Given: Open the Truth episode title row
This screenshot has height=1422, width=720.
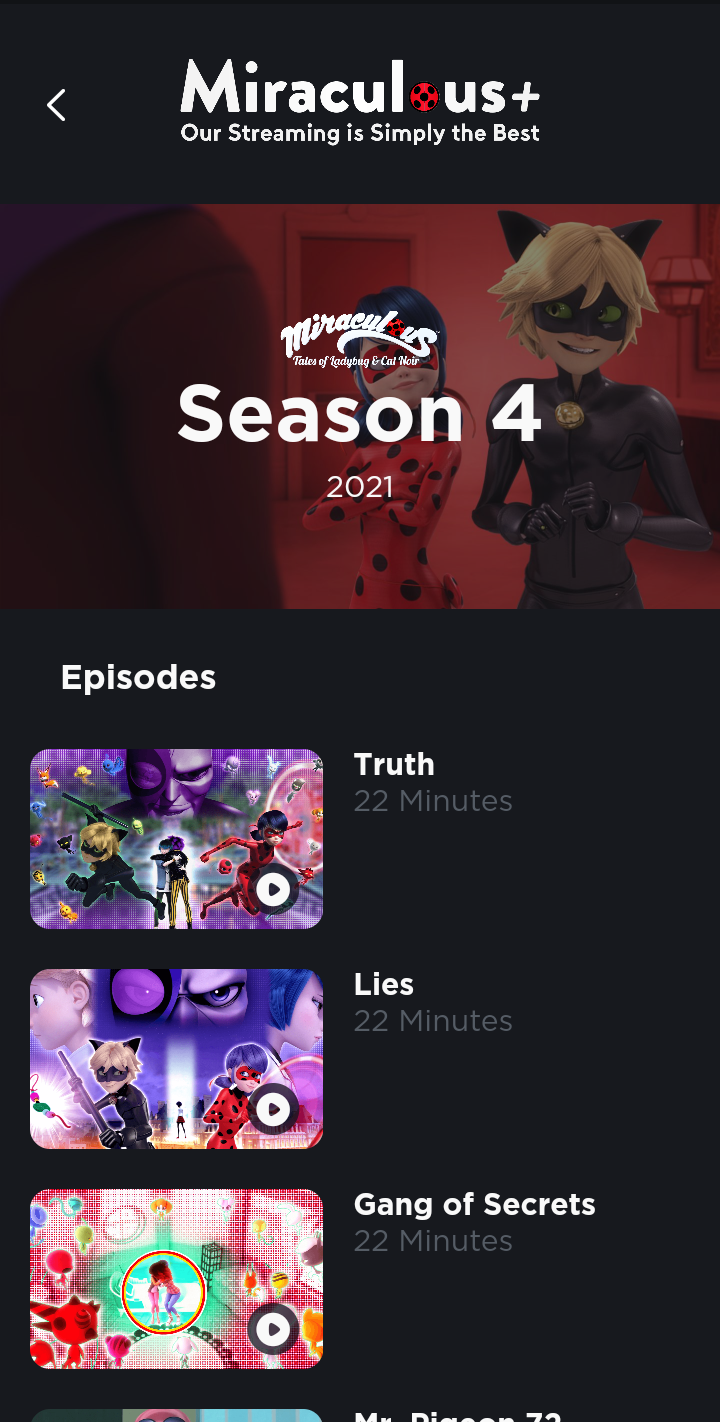Looking at the screenshot, I should (395, 765).
